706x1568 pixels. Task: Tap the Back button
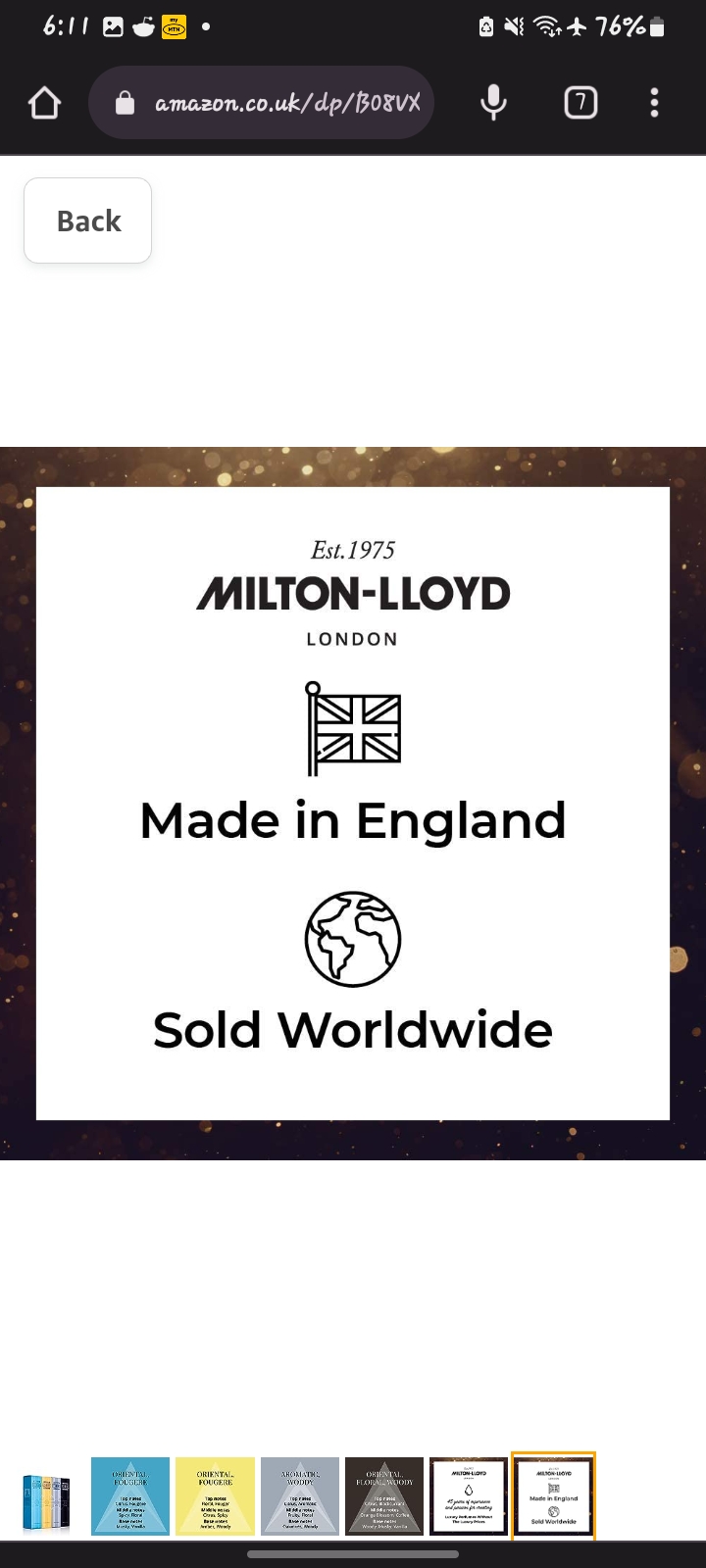pos(87,220)
